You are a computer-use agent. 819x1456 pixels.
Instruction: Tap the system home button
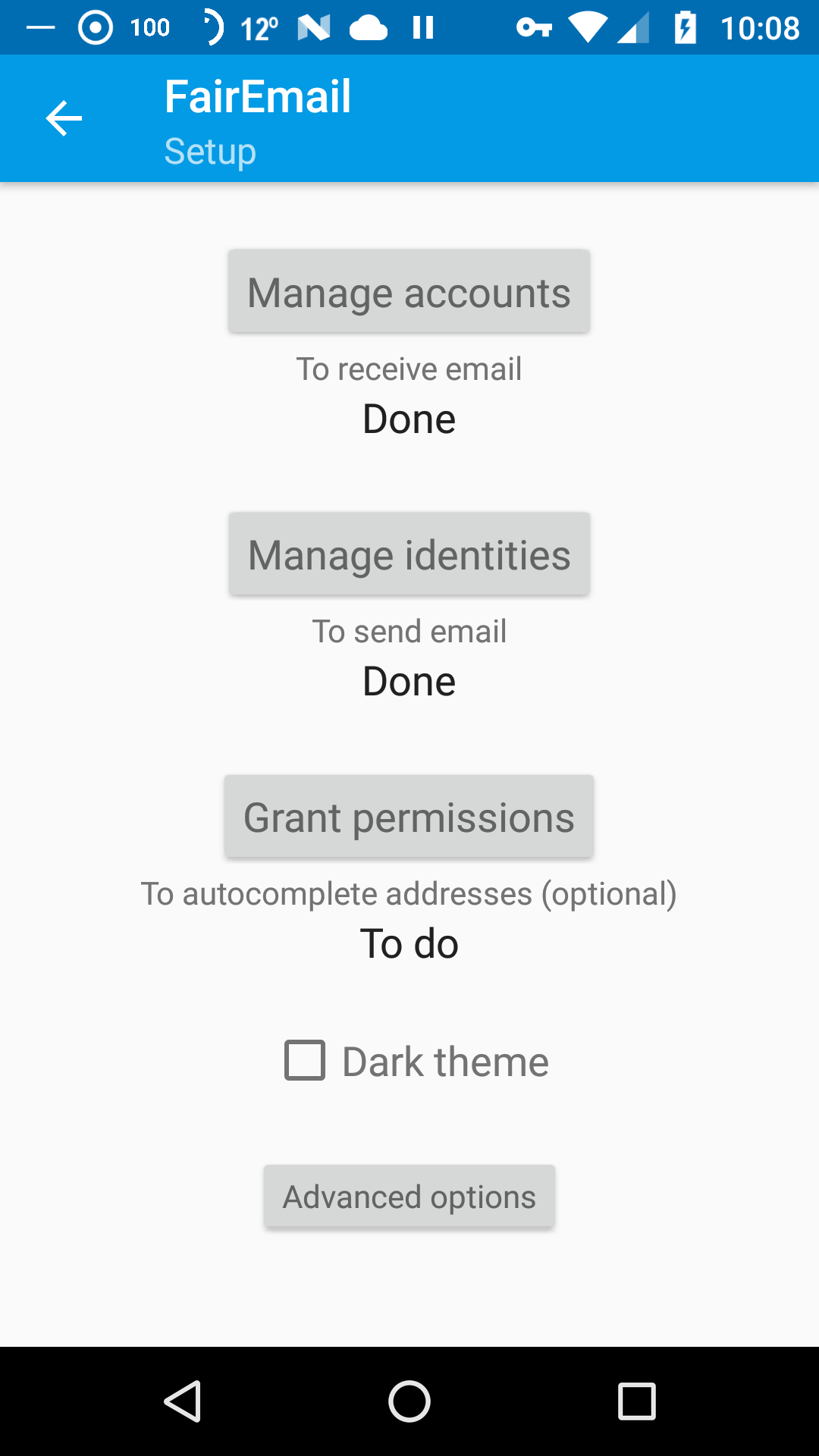pos(409,1401)
